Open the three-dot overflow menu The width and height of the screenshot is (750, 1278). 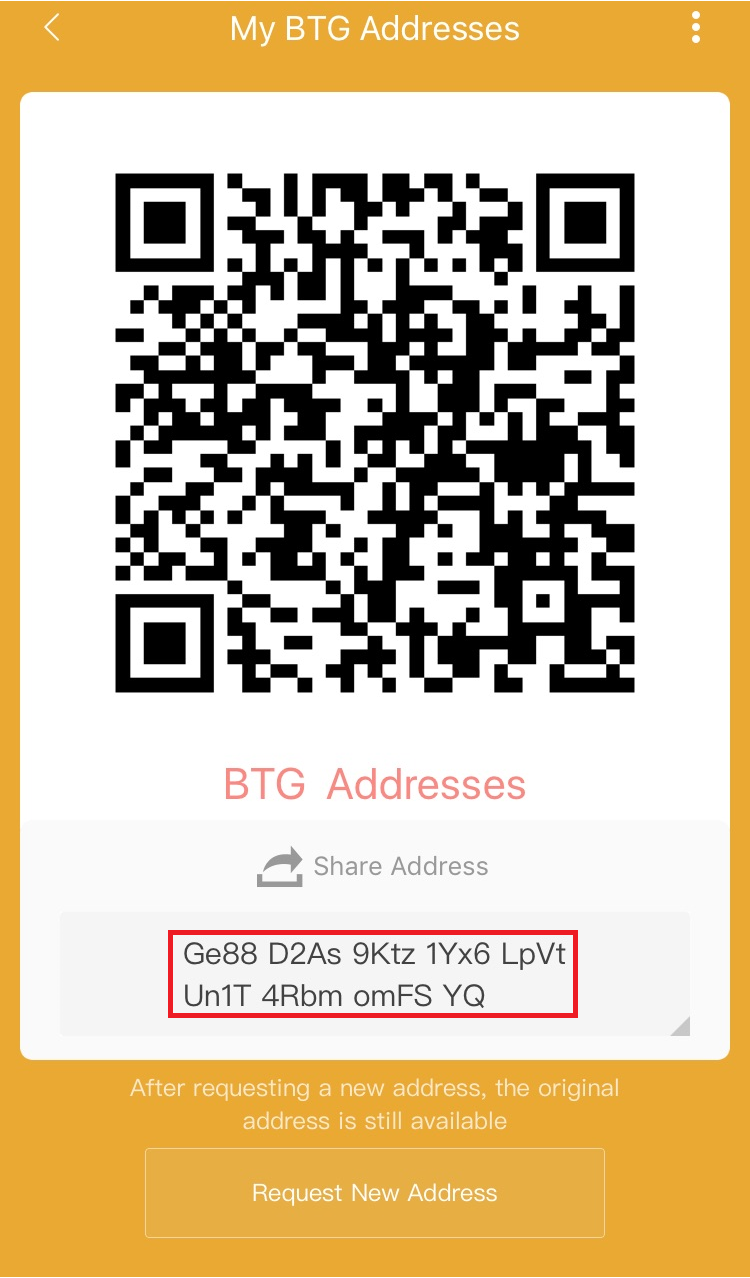pos(696,28)
